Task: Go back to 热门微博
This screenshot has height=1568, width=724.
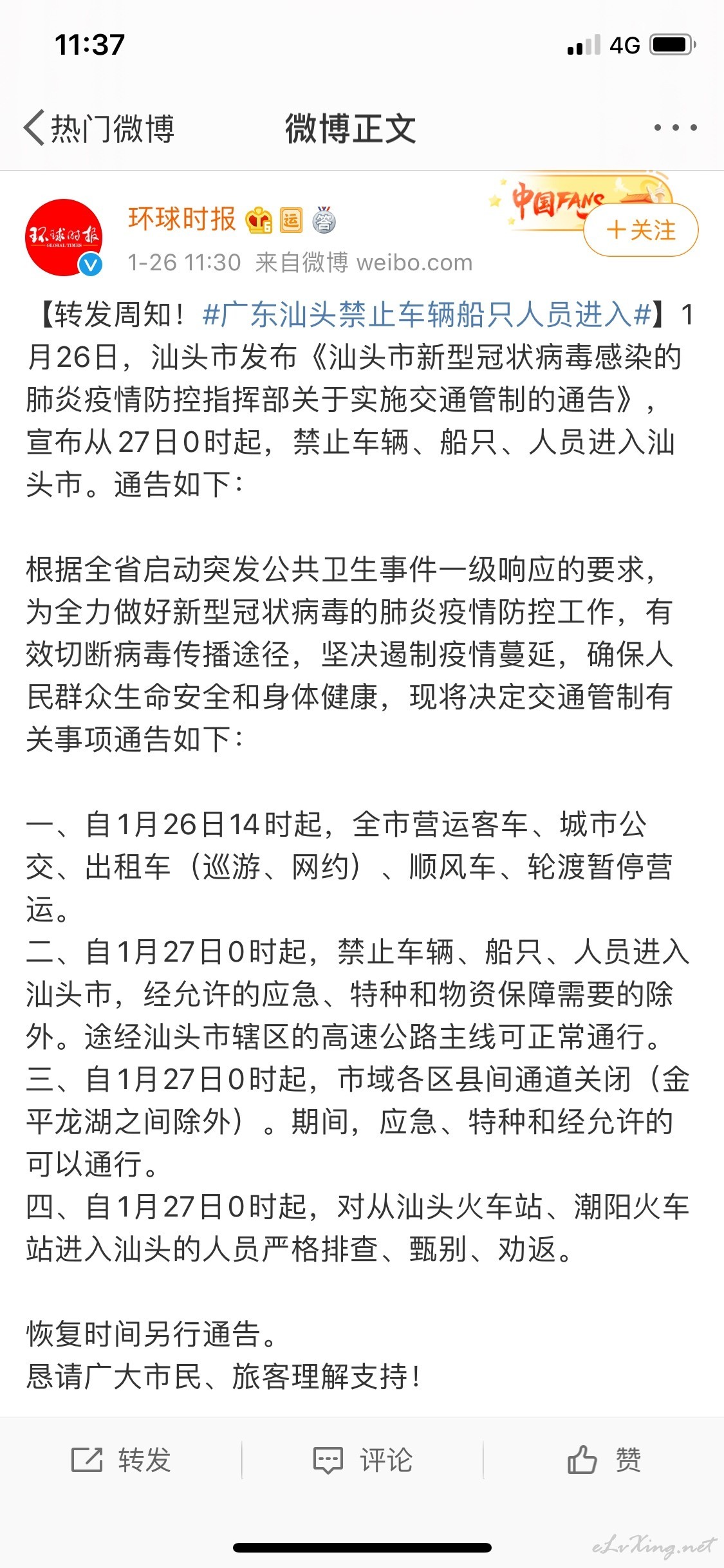Action: [x=98, y=128]
